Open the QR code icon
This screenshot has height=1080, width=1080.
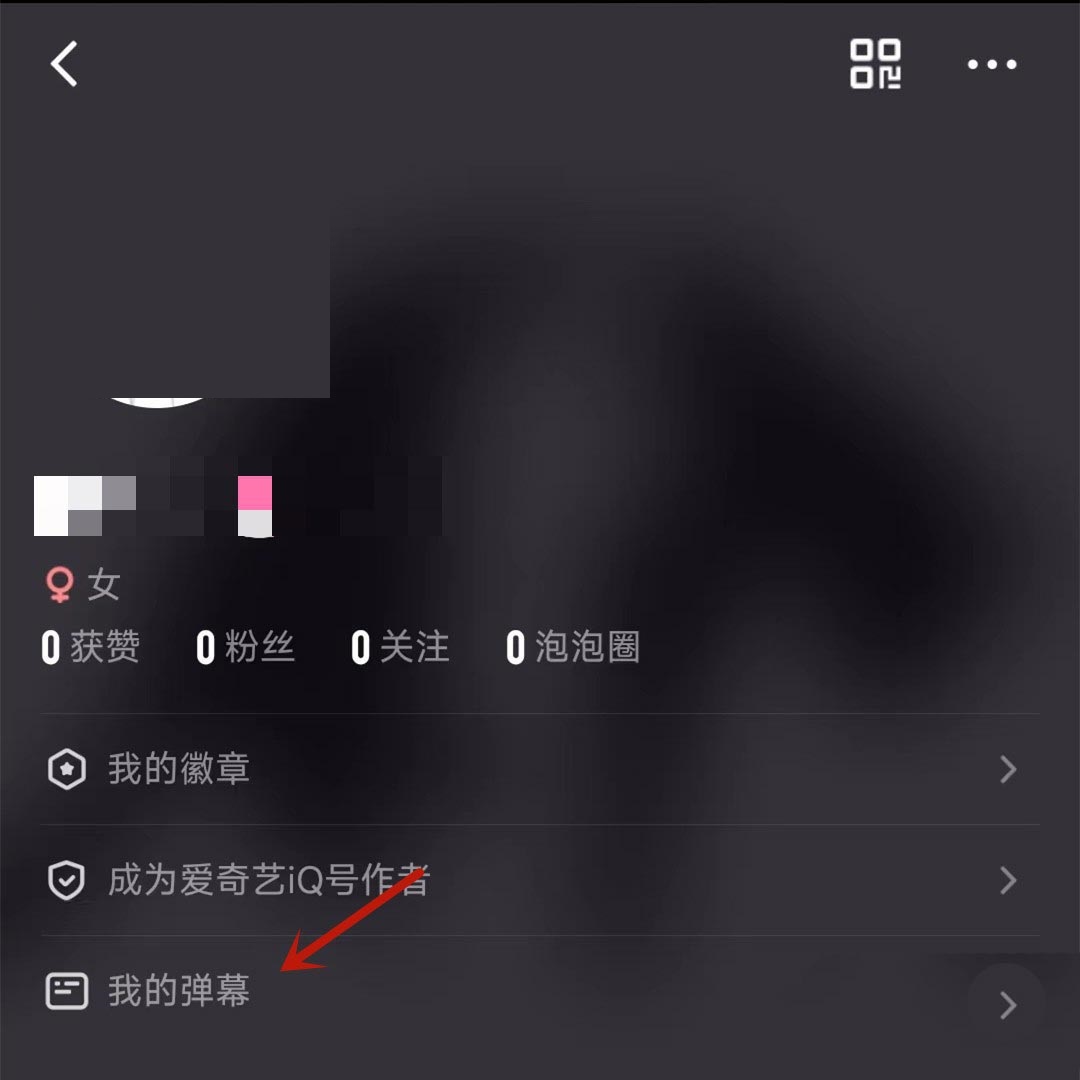click(875, 65)
